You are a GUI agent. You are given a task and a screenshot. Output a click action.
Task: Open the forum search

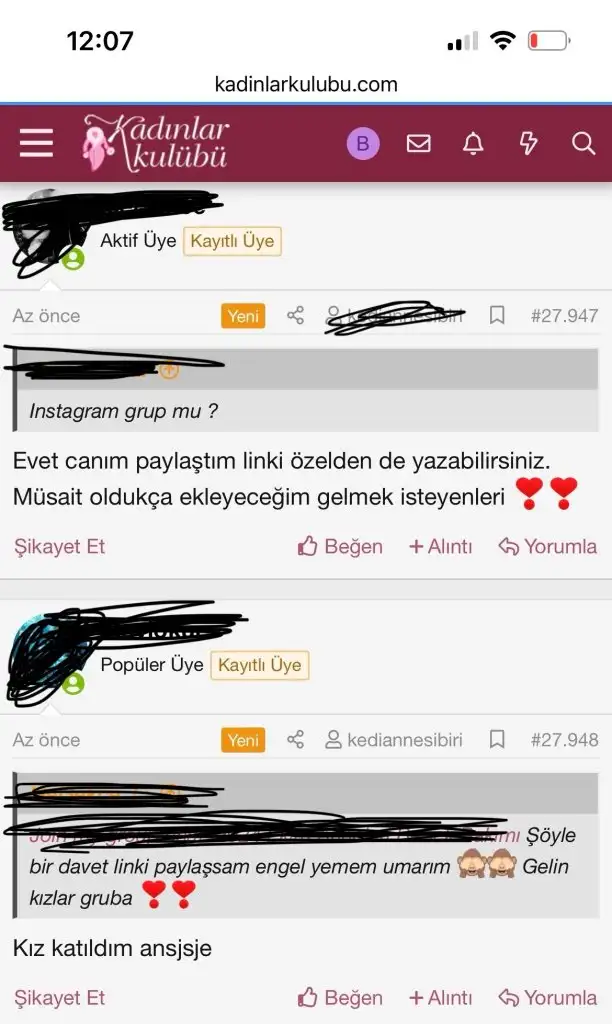pyautogui.click(x=583, y=144)
